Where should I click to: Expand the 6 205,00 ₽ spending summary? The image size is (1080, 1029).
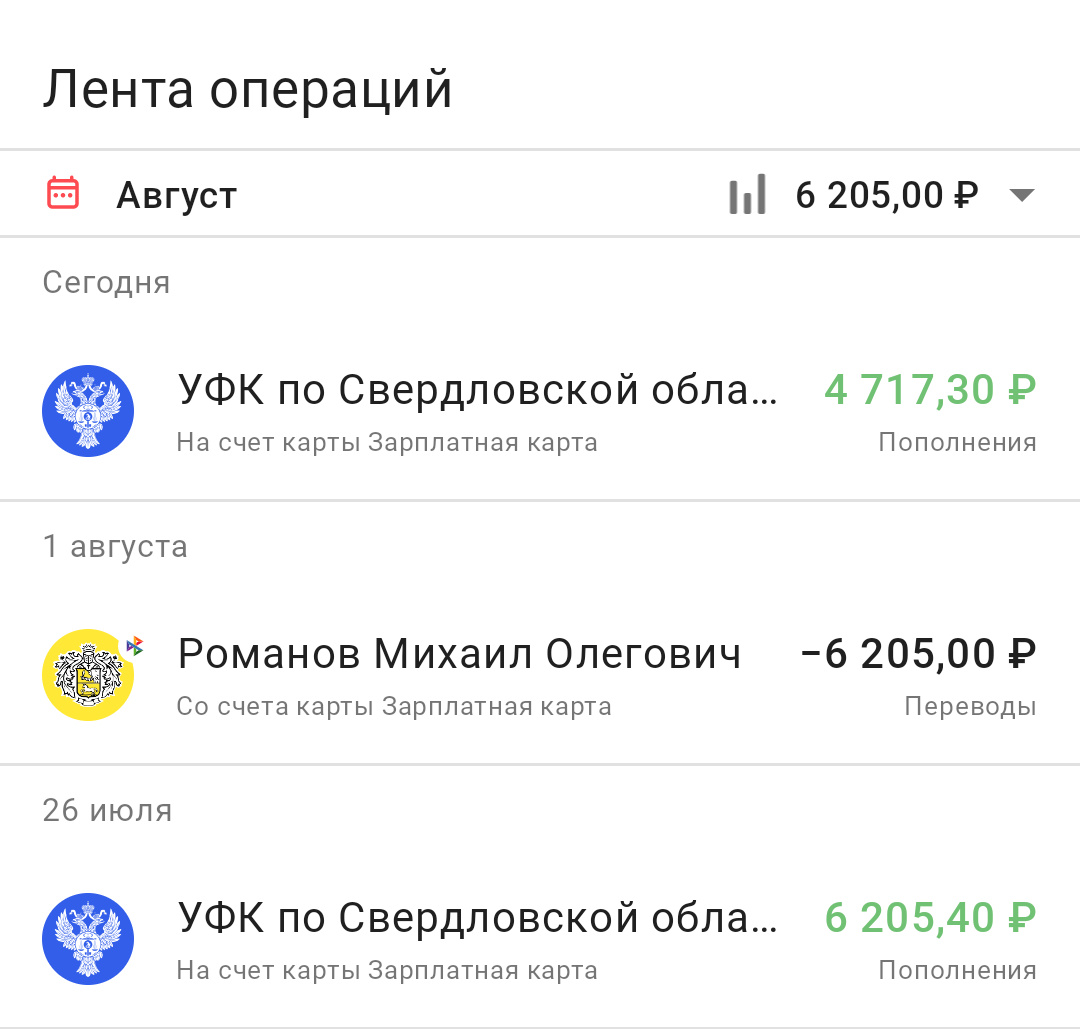[1020, 195]
